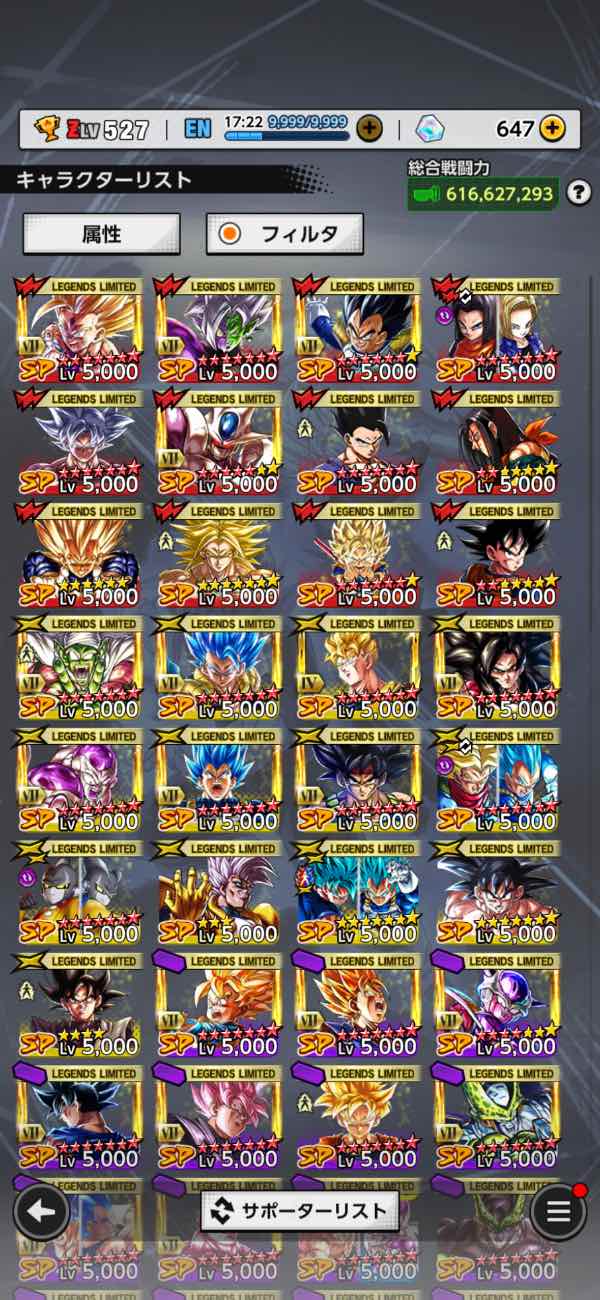The image size is (600, 1300).
Task: Select the Gamma 1 and 2 duo card
Action: [x=78, y=895]
